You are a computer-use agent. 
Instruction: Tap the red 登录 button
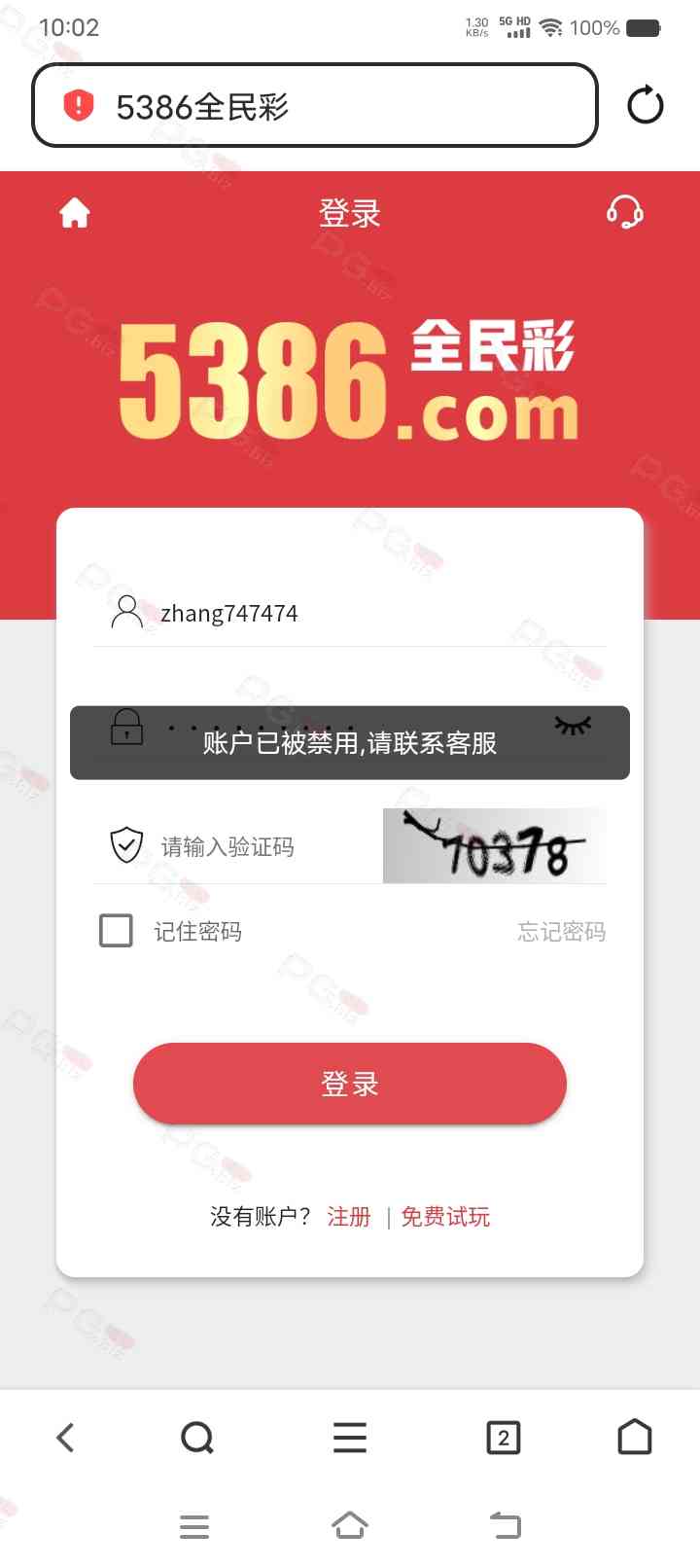coord(349,1084)
